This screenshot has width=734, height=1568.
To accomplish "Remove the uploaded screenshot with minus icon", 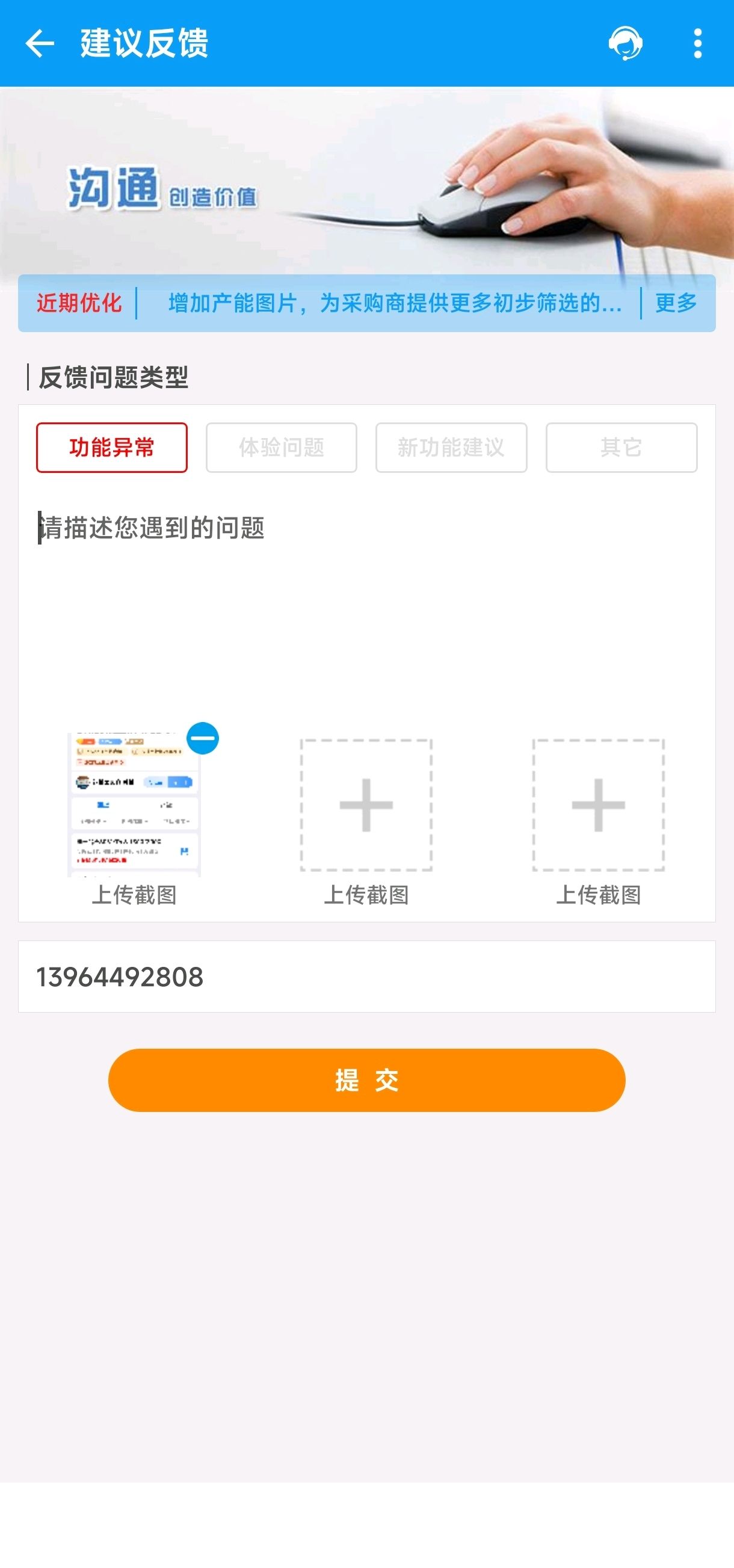I will click(x=203, y=738).
